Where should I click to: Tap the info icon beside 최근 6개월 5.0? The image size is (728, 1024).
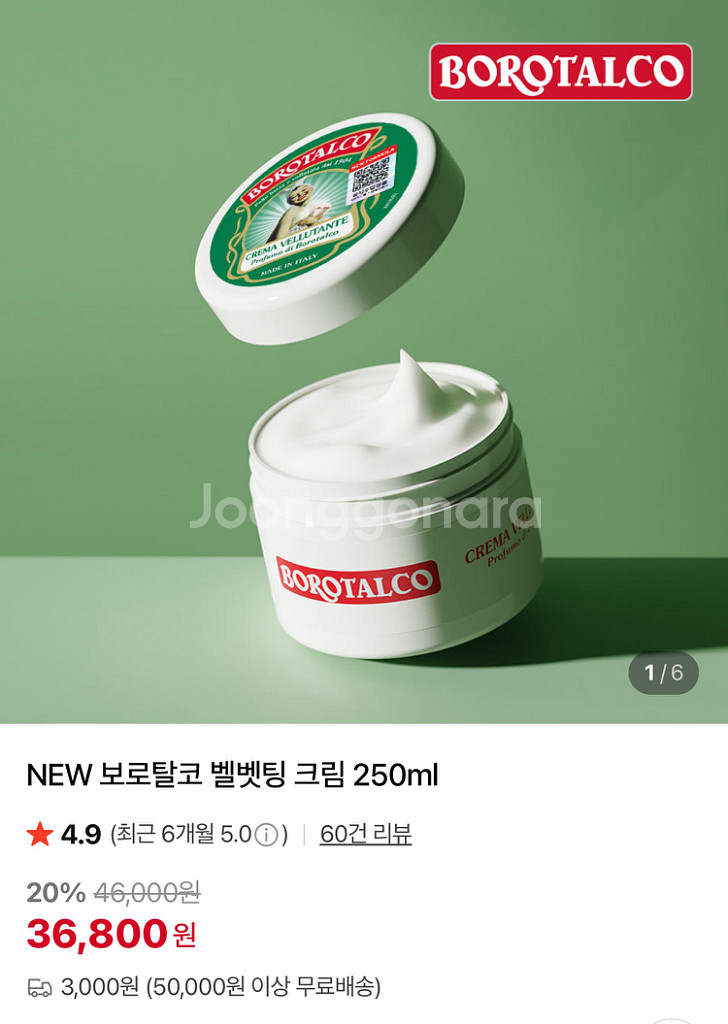266,835
